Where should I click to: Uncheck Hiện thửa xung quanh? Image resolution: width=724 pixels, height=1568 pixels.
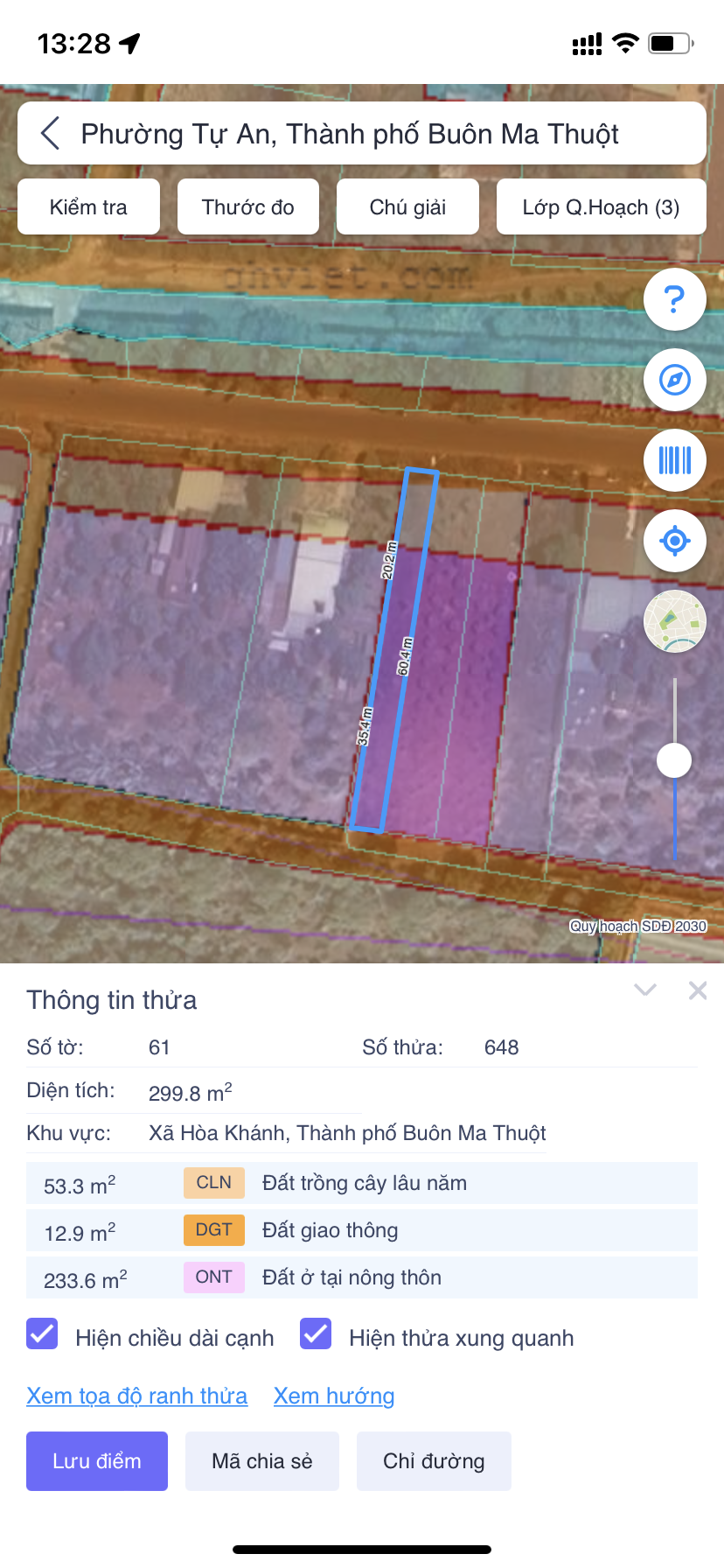click(x=316, y=1334)
